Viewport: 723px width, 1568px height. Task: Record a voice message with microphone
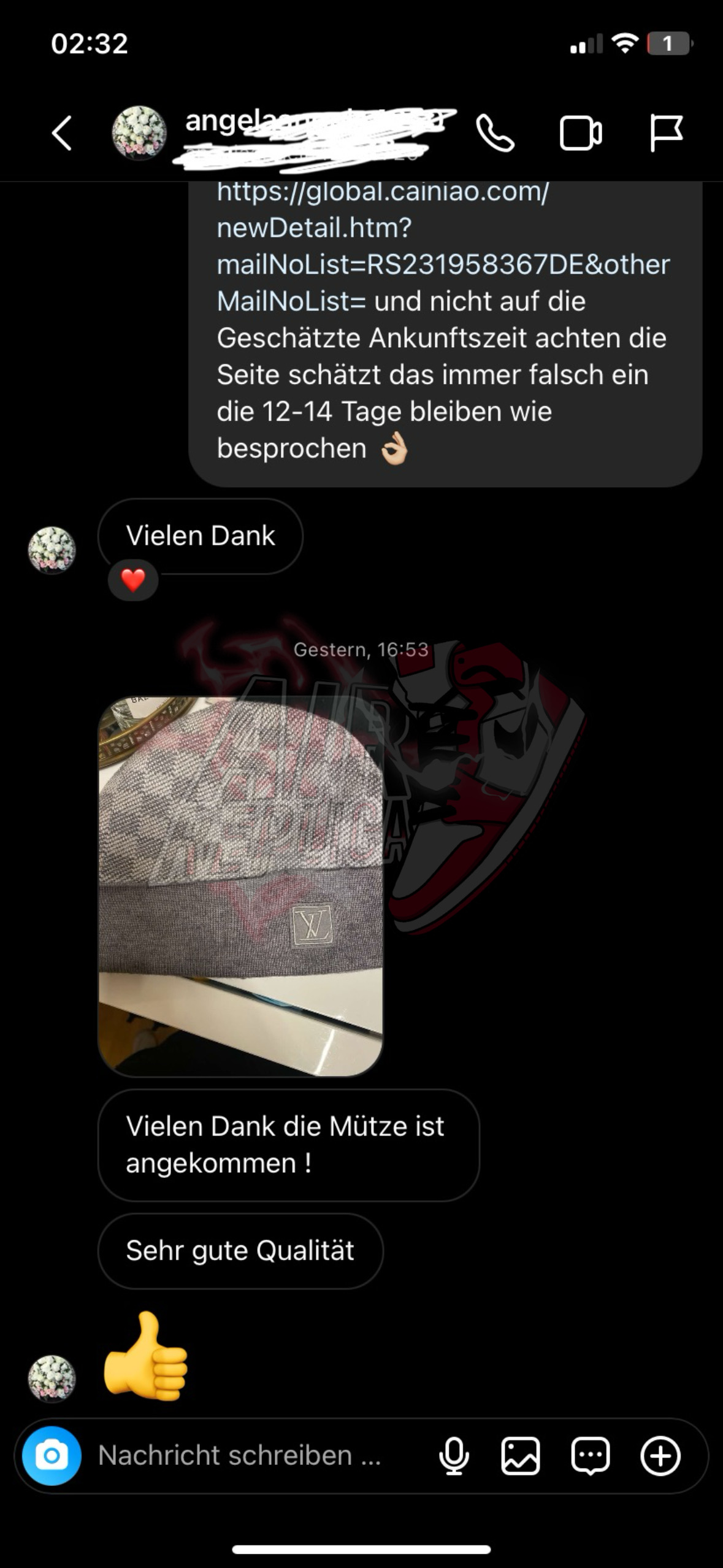(x=454, y=1455)
